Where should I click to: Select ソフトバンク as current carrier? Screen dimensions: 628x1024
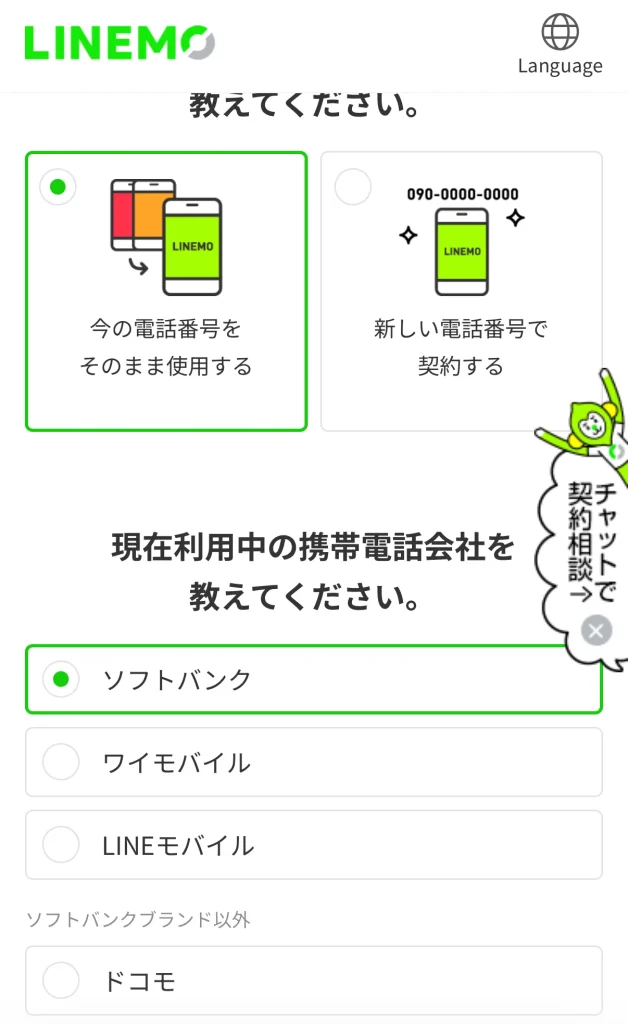tap(313, 680)
